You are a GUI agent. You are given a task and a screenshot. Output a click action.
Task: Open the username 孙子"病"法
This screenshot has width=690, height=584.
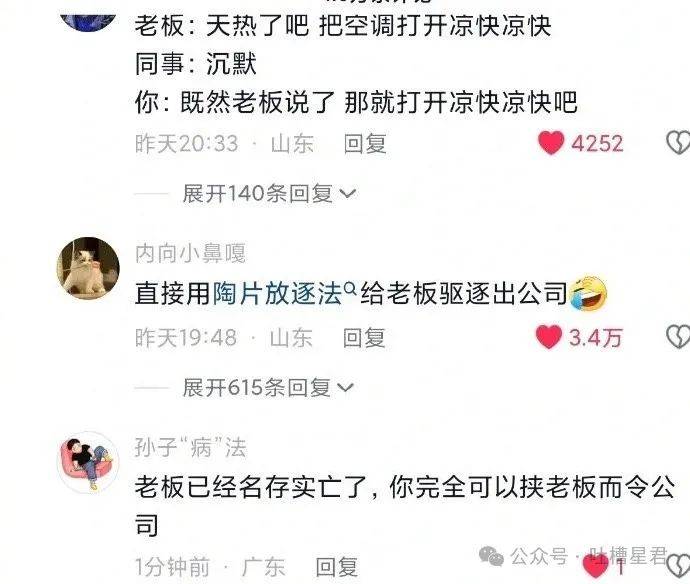pos(190,447)
